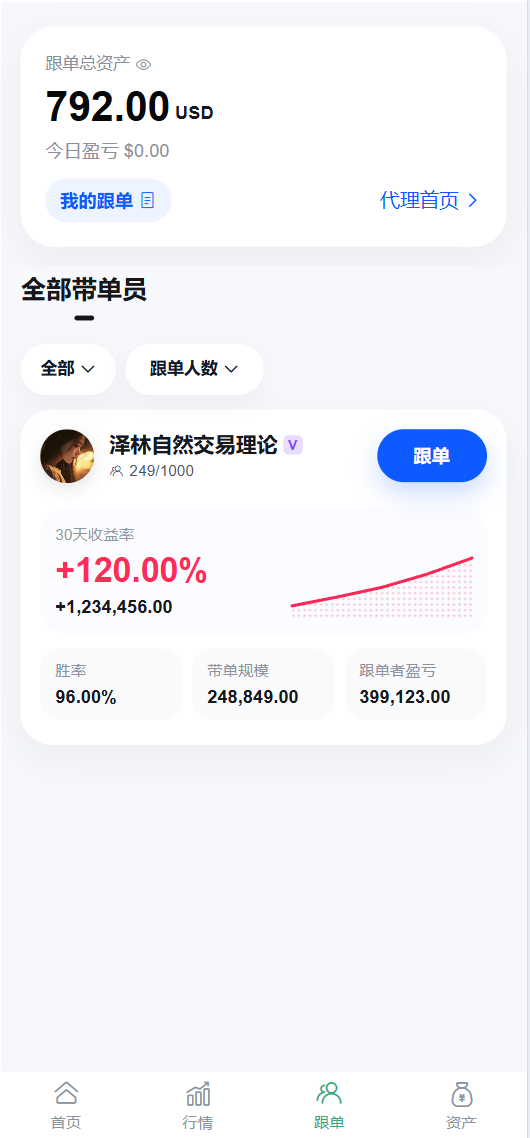Open 我的跟单 button
530x1138 pixels.
[108, 200]
